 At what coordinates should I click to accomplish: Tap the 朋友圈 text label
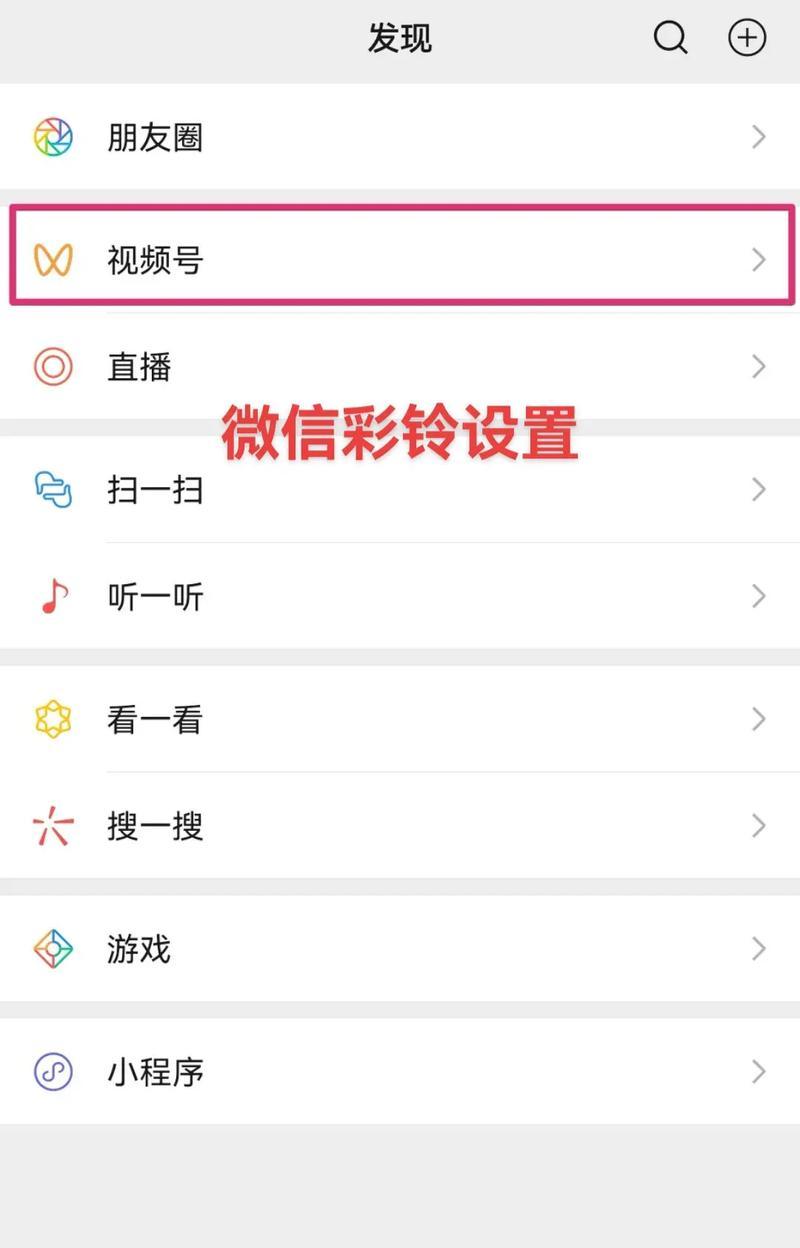pyautogui.click(x=155, y=136)
